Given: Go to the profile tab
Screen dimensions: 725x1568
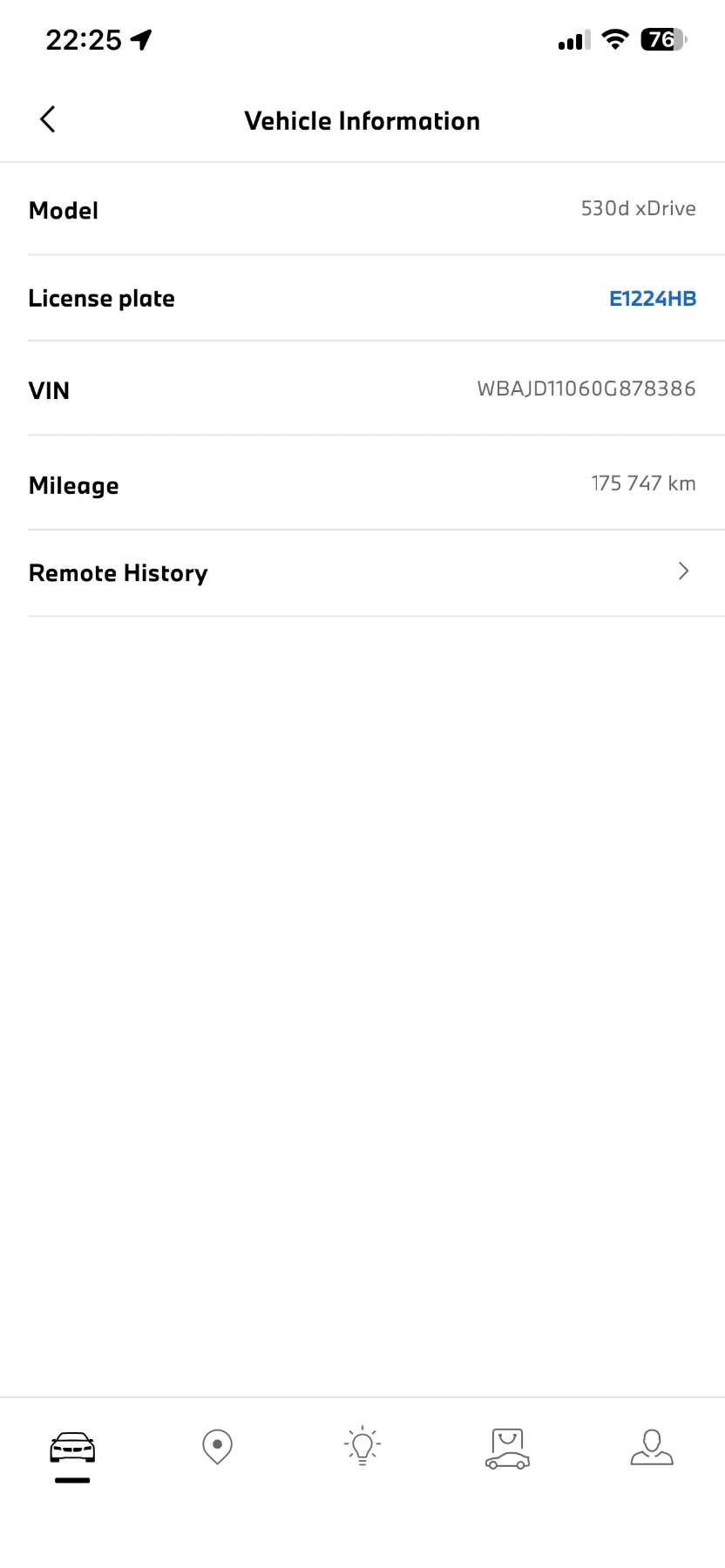Looking at the screenshot, I should tap(652, 1448).
